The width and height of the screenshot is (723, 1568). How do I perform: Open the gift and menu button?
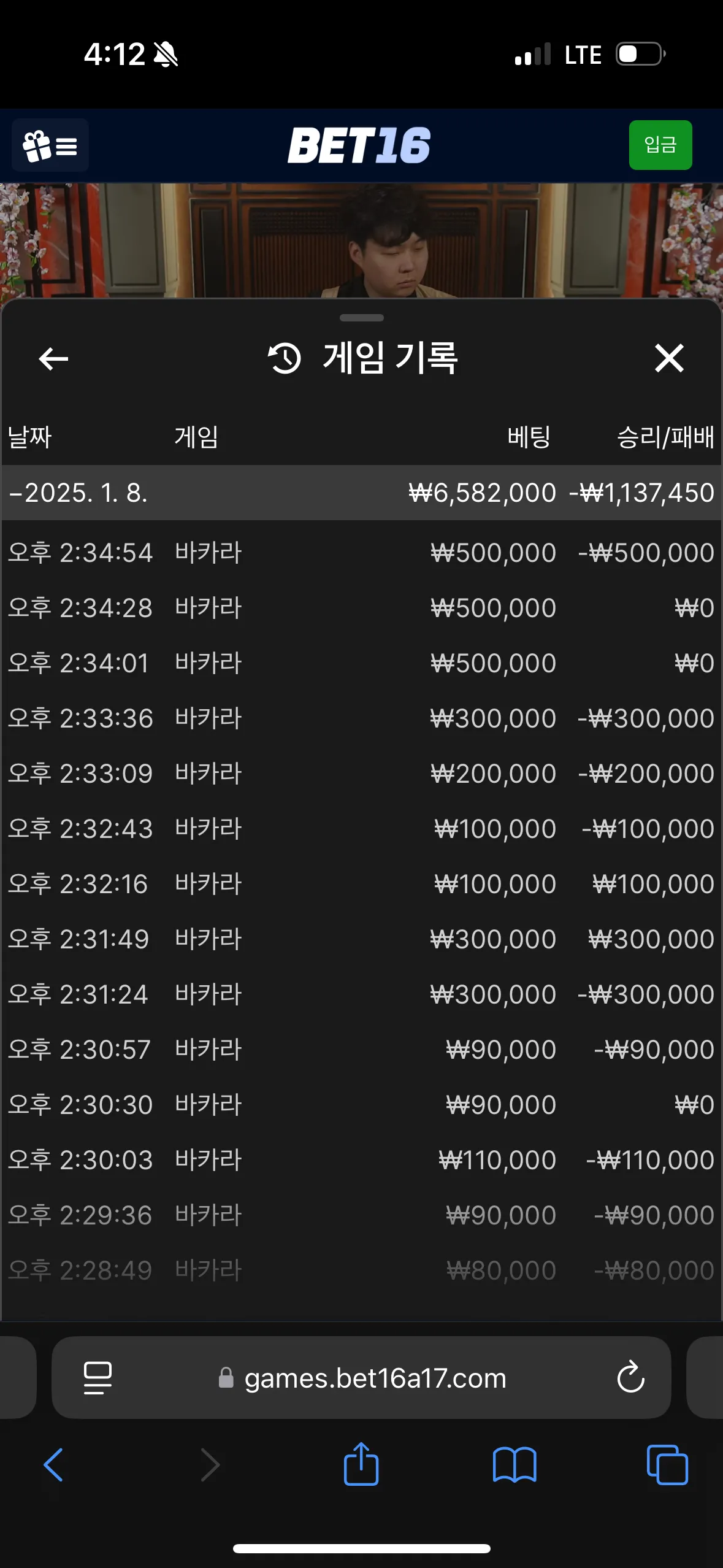50,145
